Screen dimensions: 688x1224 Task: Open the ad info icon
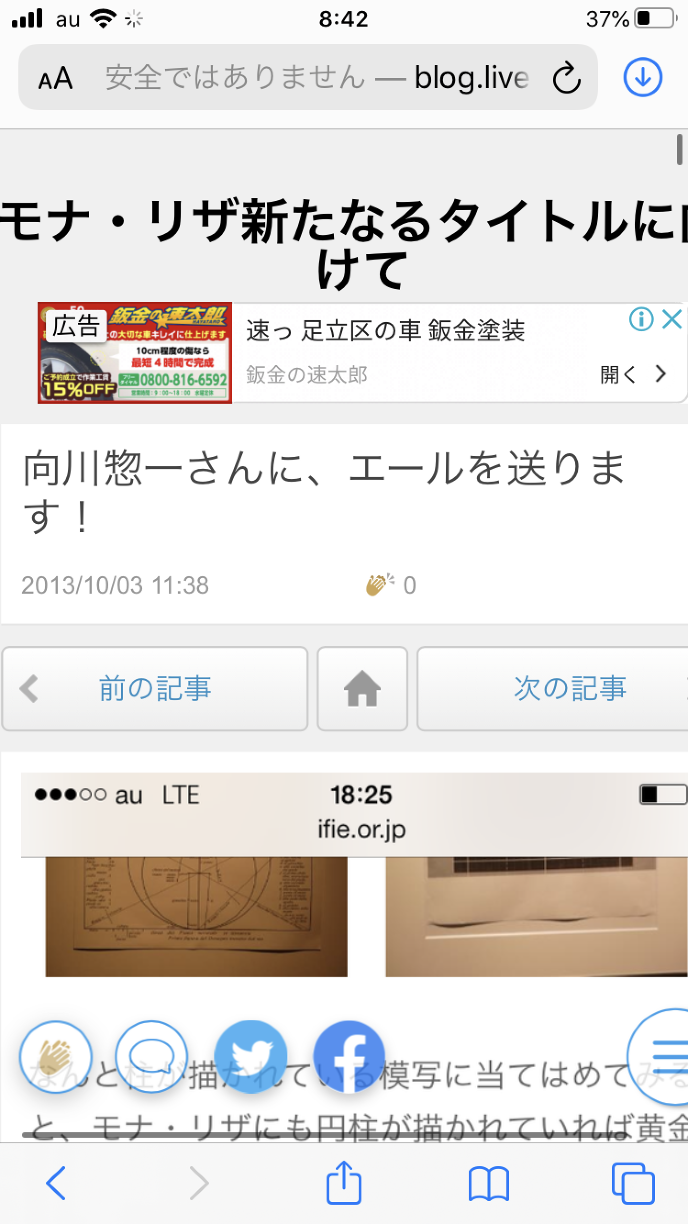click(642, 319)
